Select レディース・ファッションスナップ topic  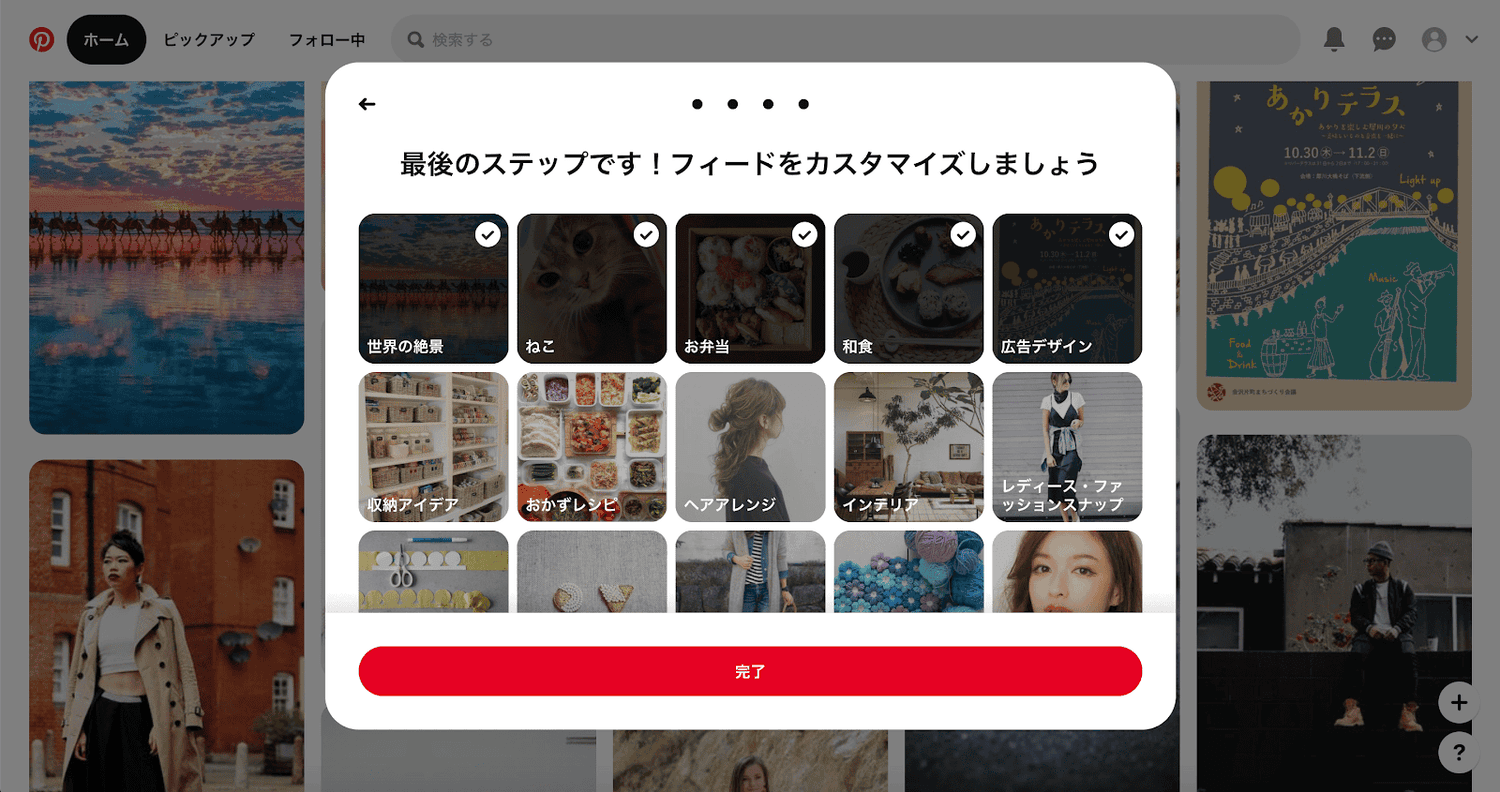point(1067,446)
